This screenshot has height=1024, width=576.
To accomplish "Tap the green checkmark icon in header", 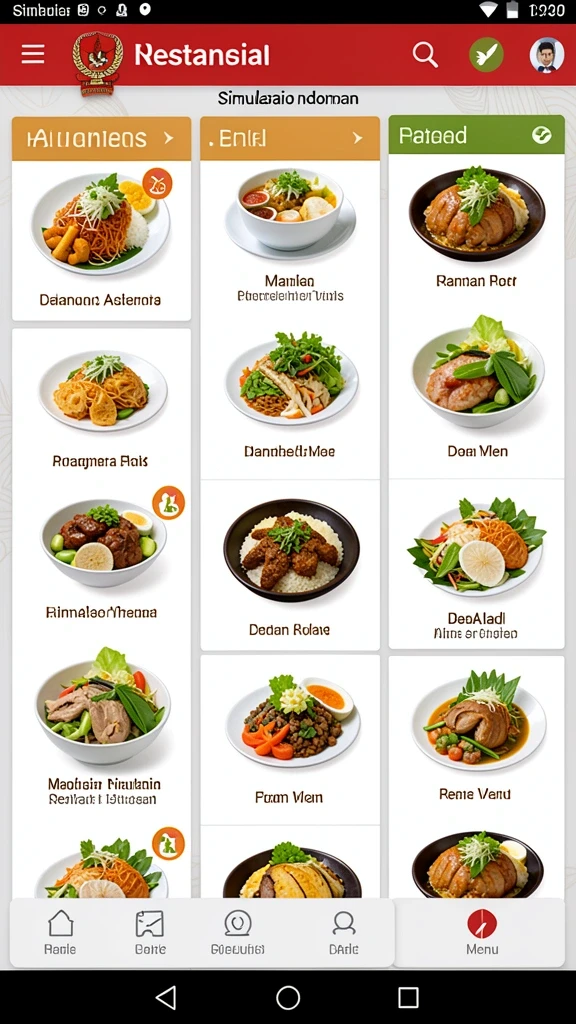I will [486, 55].
